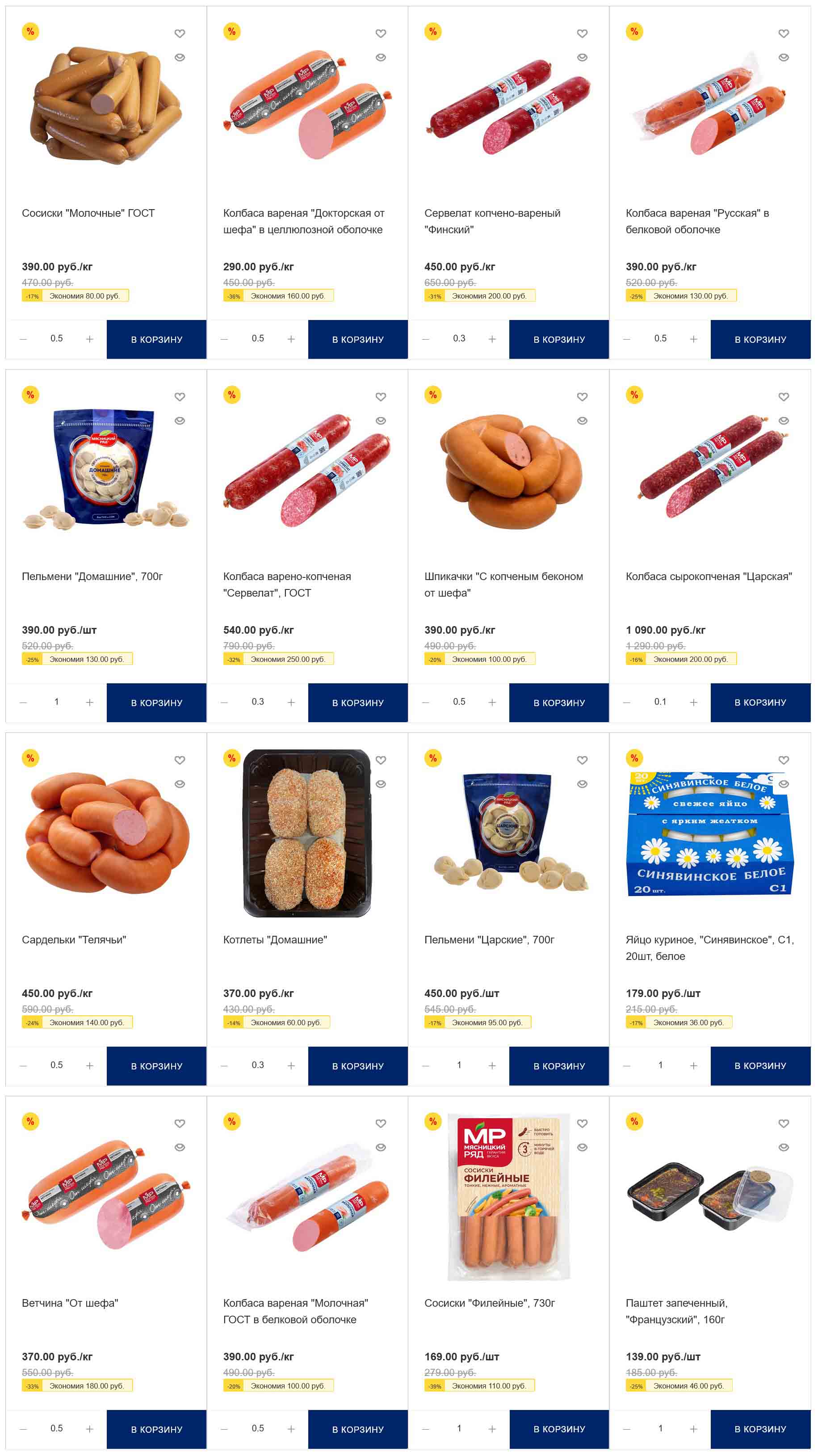Screen dimensions: 822x1456
Task: Quick view Пельмени "Царские", 700г
Action: [582, 784]
